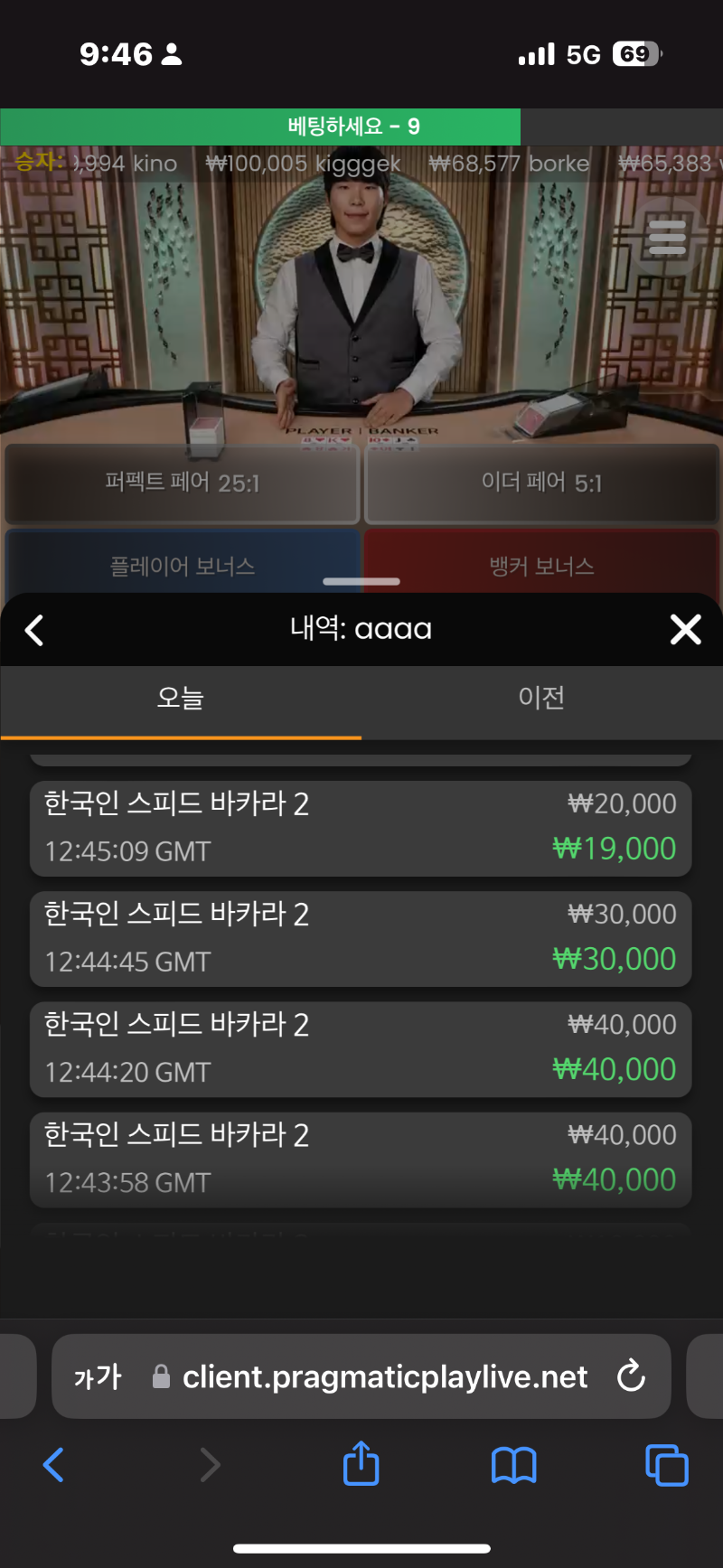723x1568 pixels.
Task: Select the 오늘 tab
Action: tap(181, 699)
